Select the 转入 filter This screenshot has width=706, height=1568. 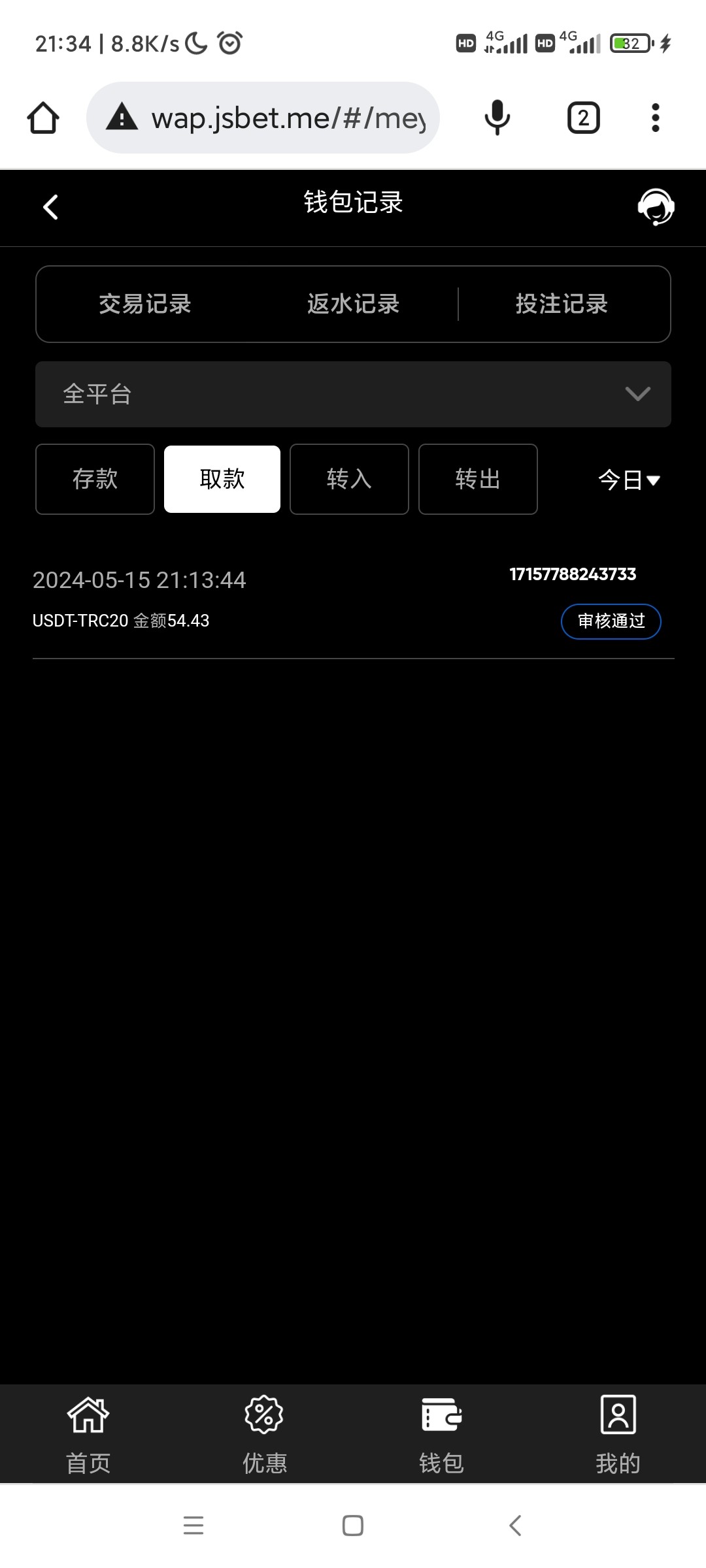tap(349, 479)
